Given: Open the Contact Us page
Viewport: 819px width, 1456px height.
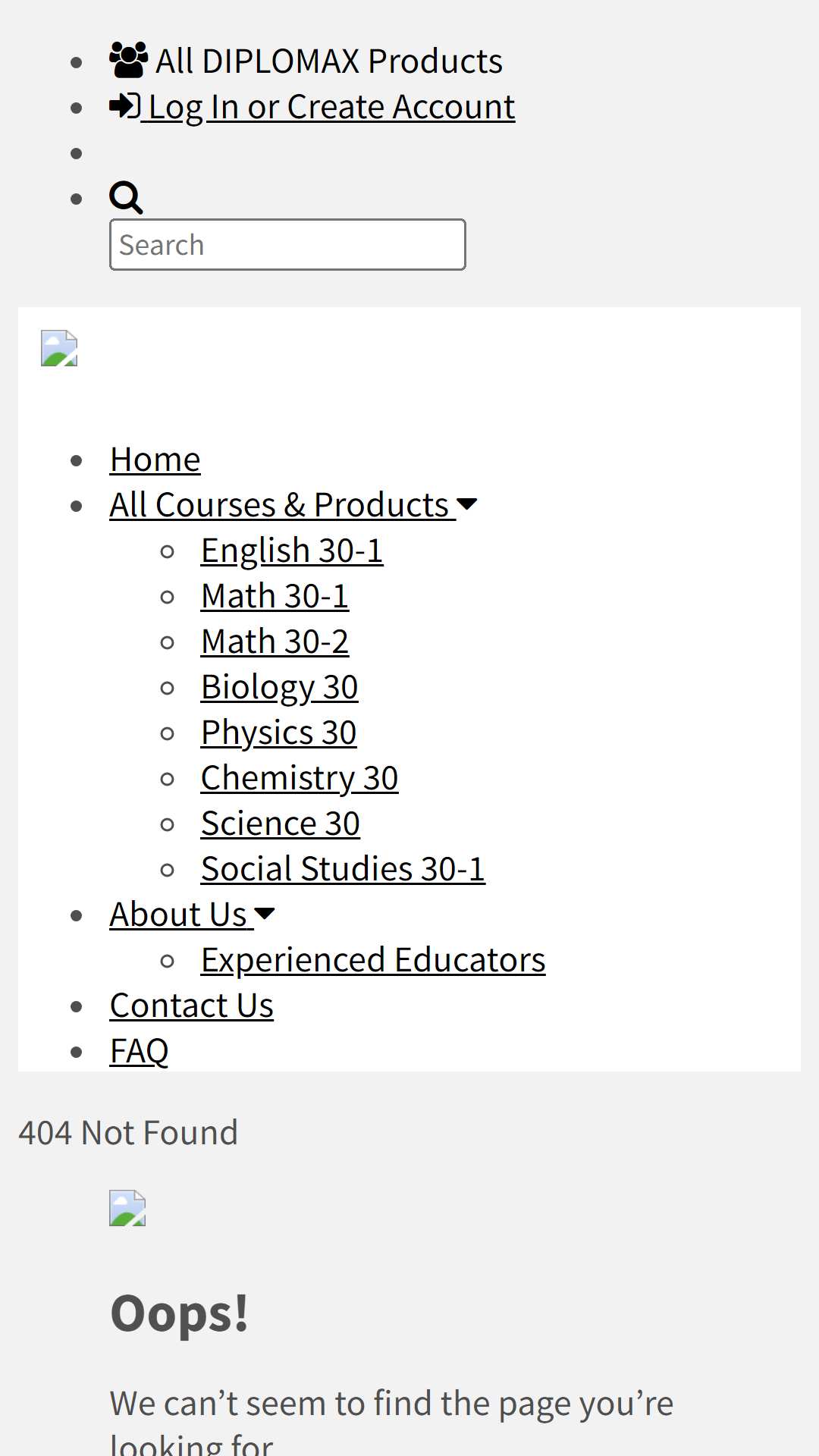Looking at the screenshot, I should tap(192, 1006).
